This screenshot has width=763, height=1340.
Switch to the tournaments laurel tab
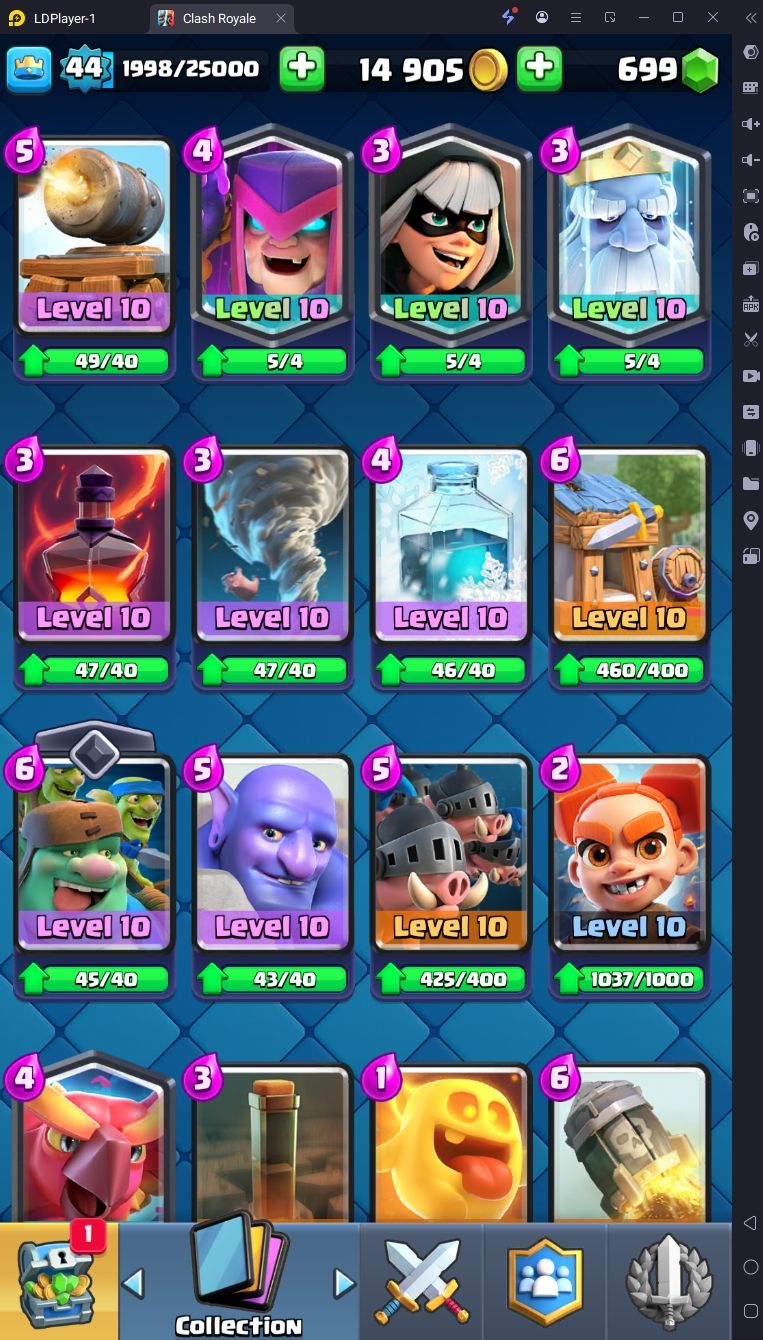click(669, 1281)
